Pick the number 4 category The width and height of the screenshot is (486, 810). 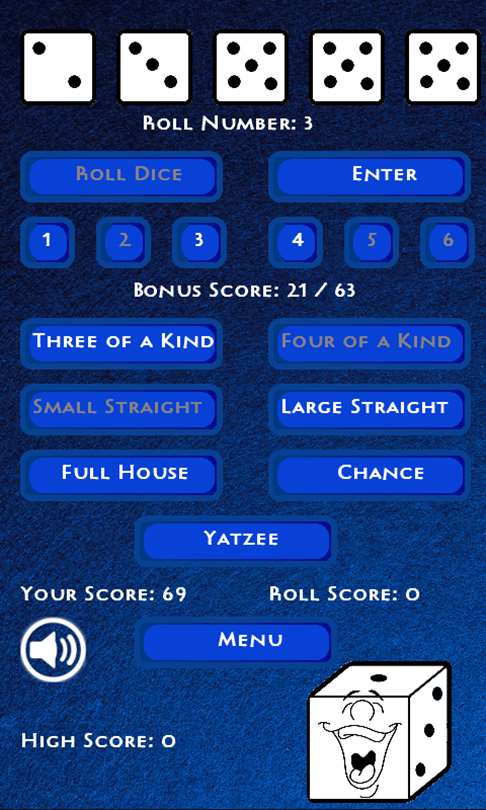[x=296, y=241]
